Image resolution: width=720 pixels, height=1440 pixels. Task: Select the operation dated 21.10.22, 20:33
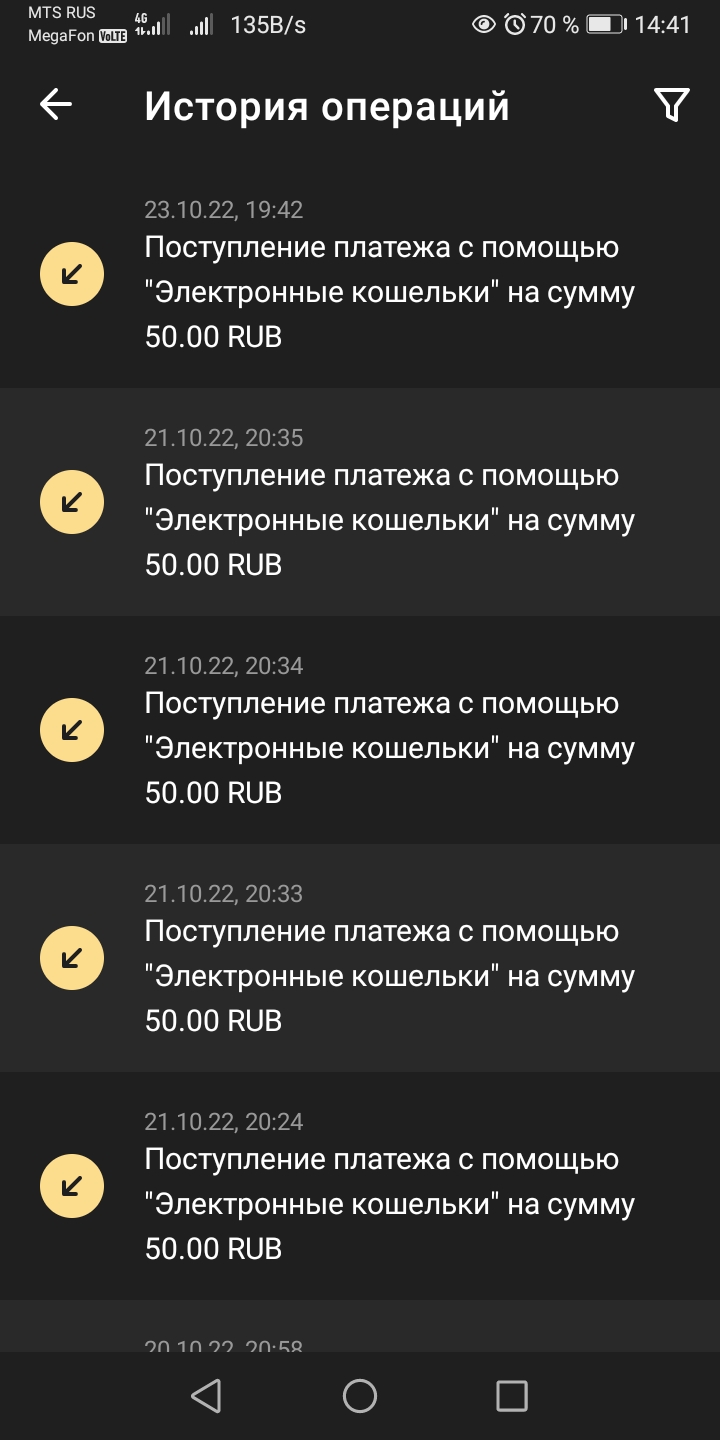click(360, 958)
